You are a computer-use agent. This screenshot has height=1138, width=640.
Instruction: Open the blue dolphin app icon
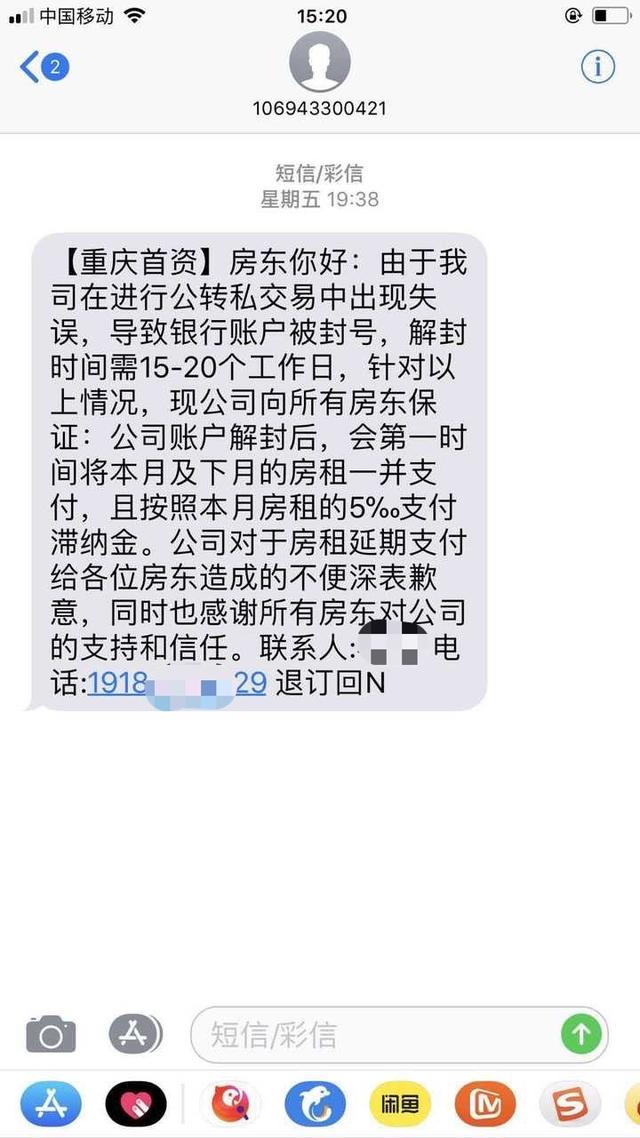[x=315, y=1104]
